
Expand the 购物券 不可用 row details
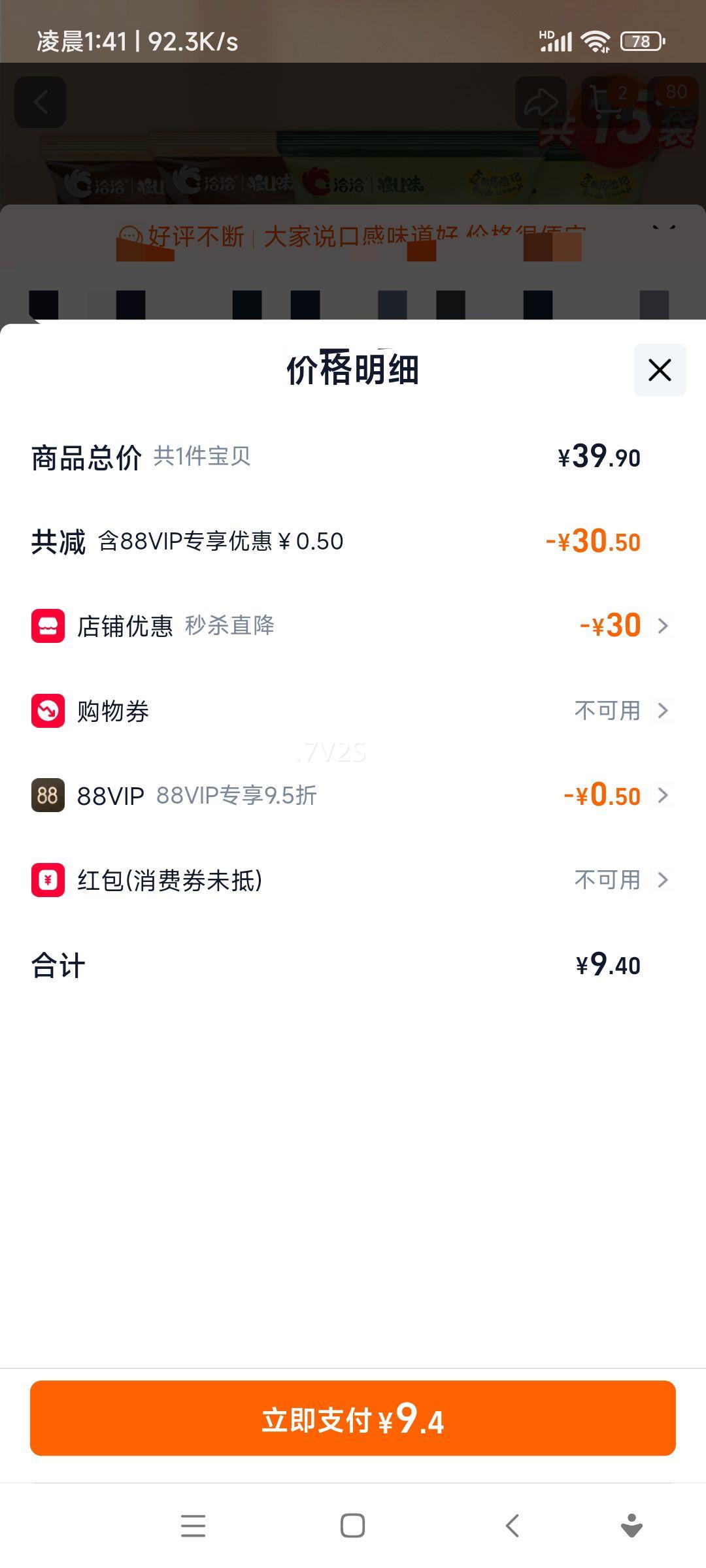[663, 711]
